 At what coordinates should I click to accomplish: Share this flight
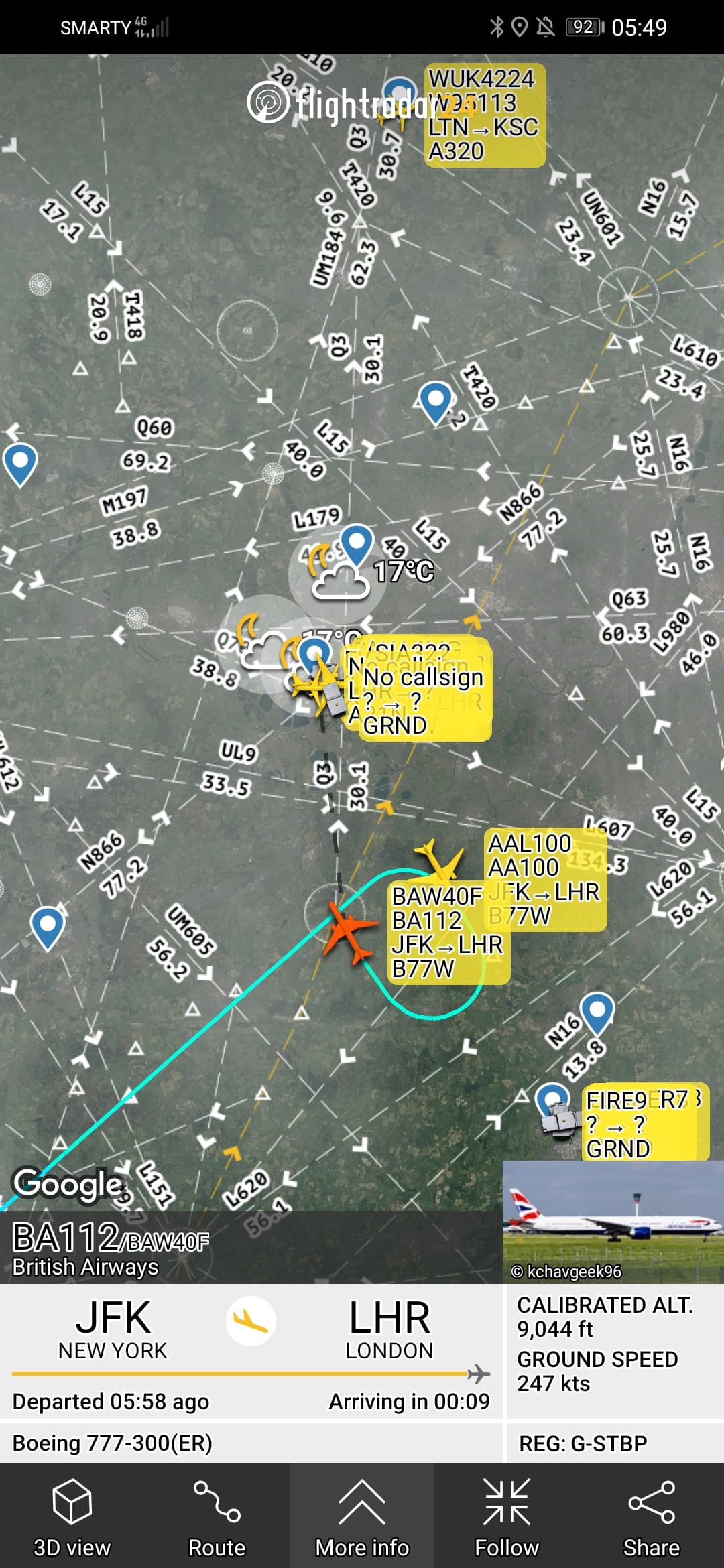point(651,1517)
